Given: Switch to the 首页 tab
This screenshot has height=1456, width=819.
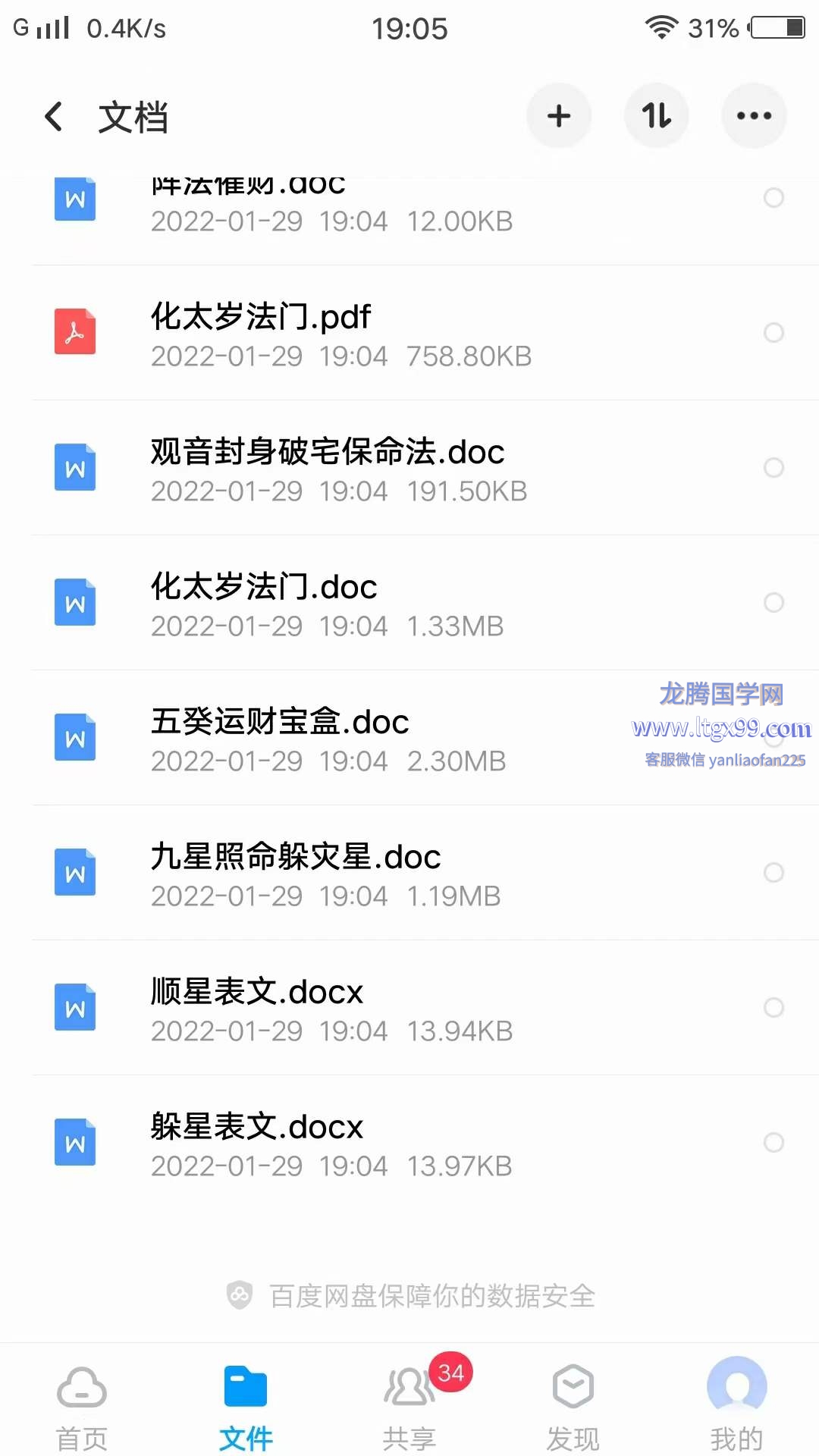Looking at the screenshot, I should tap(82, 1408).
